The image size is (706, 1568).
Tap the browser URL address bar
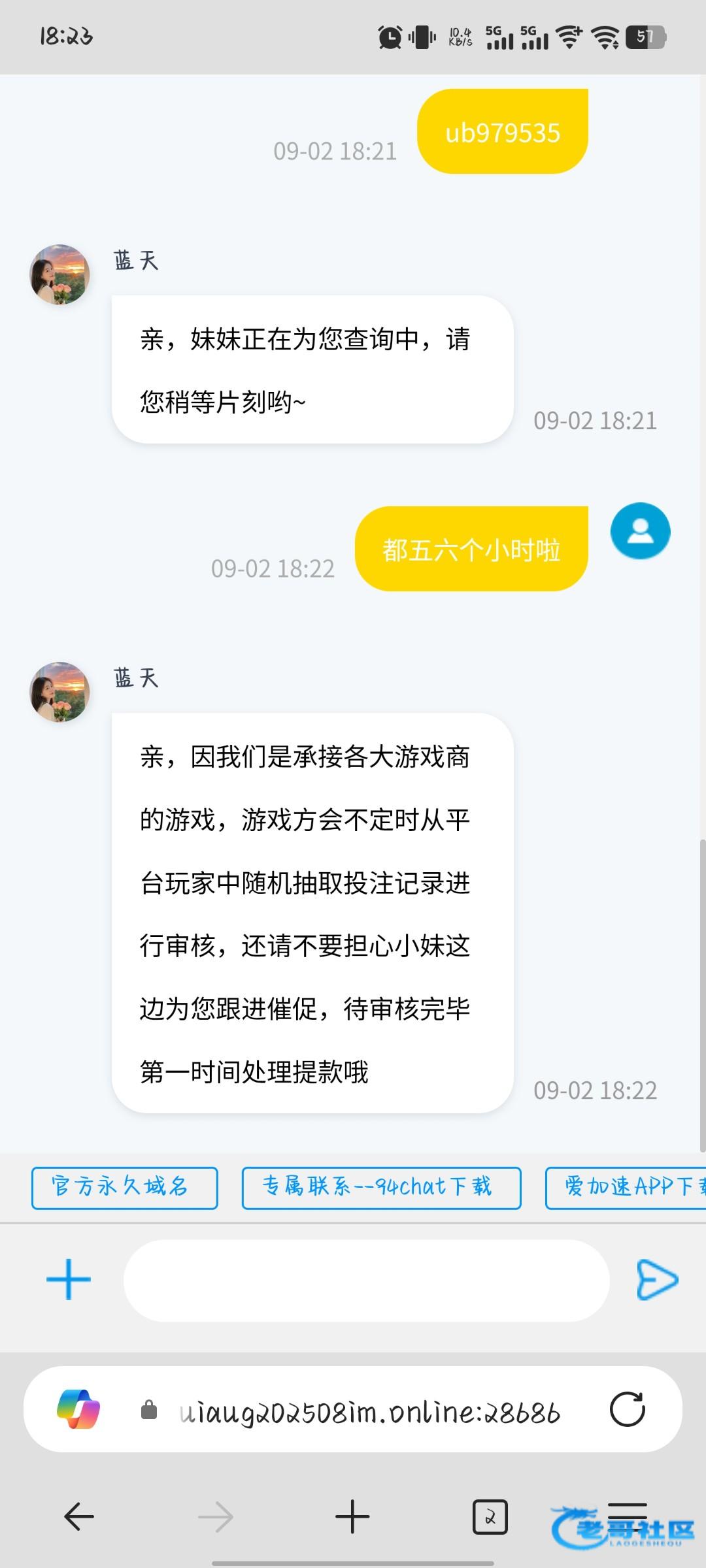pos(369,1413)
